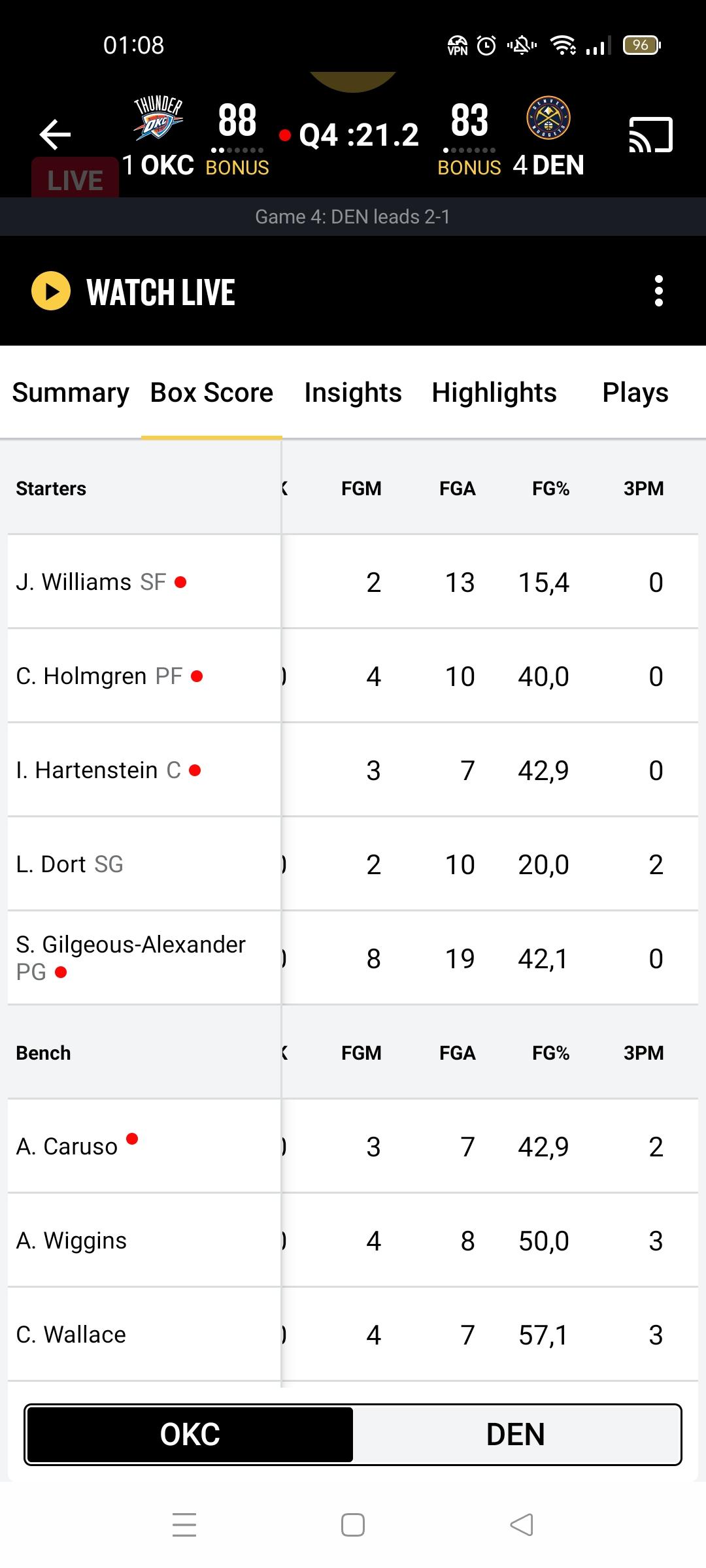Open I. Hartenstein player row
This screenshot has height=1568, width=706.
353,770
